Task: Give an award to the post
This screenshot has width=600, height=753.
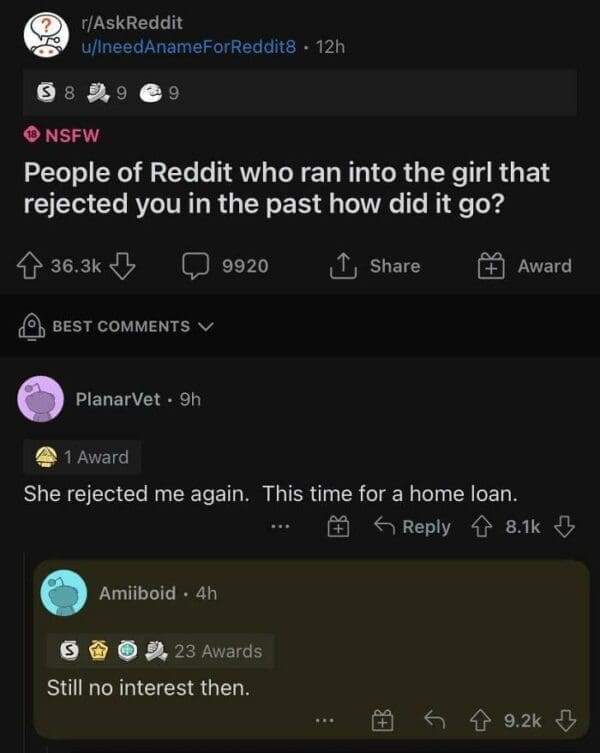Action: click(525, 266)
